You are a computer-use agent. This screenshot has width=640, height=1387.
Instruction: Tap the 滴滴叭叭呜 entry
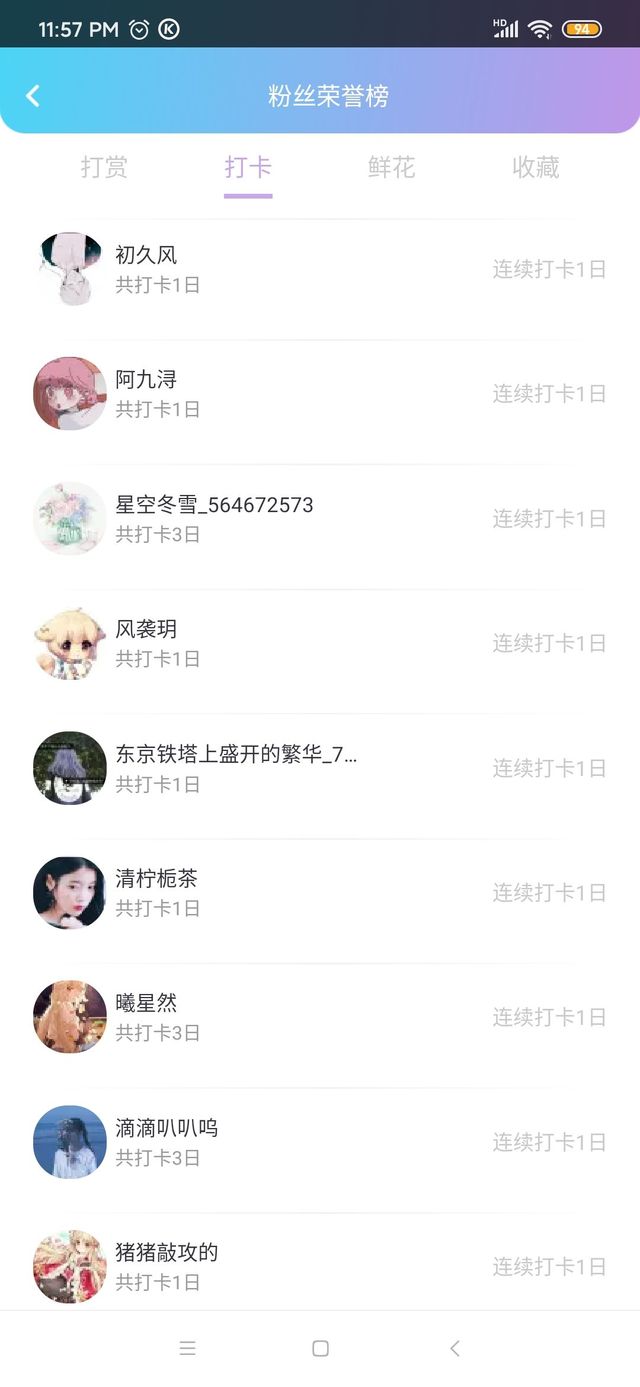[x=320, y=1142]
